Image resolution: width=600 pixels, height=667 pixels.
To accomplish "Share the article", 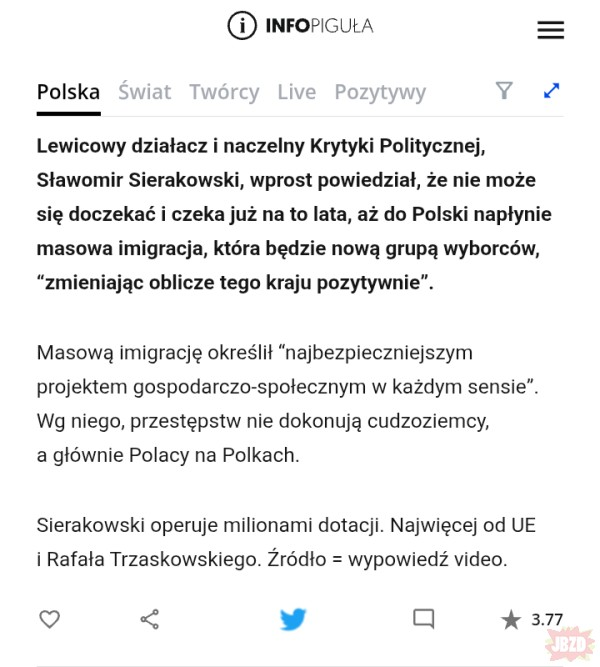I will (x=150, y=619).
